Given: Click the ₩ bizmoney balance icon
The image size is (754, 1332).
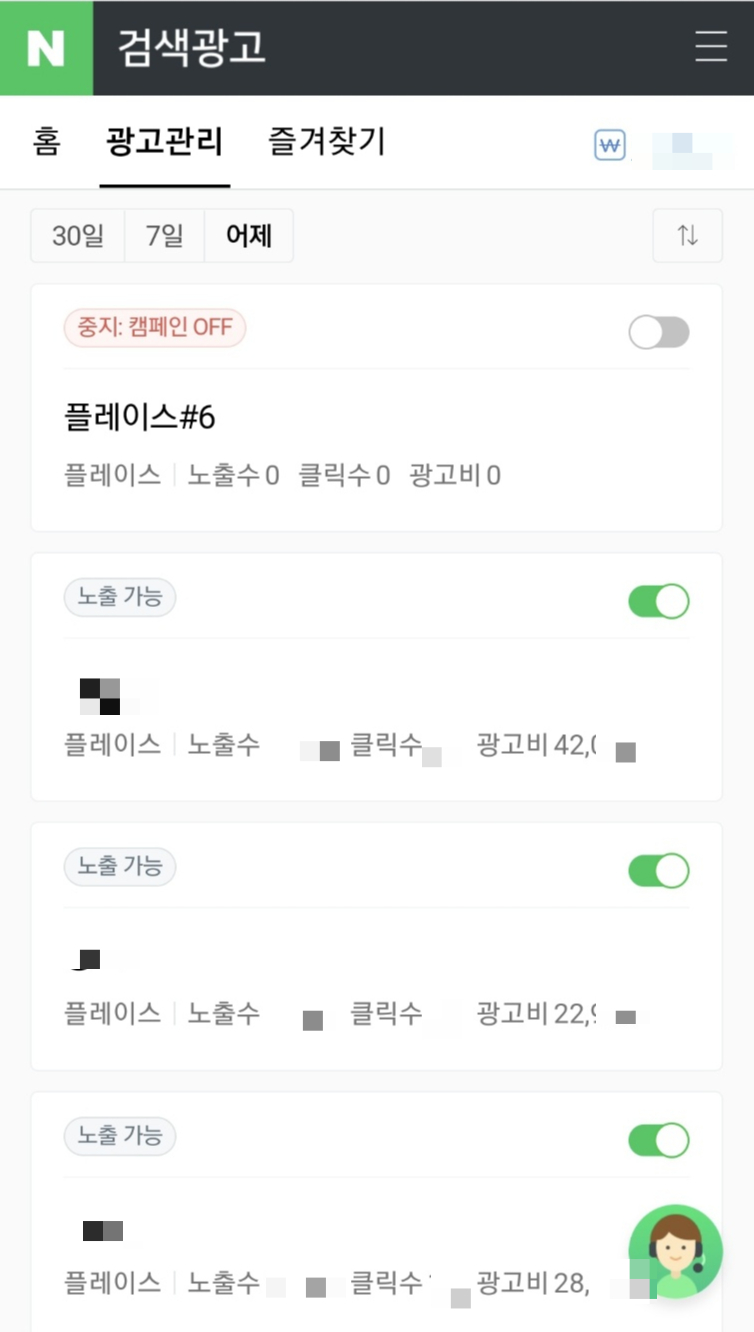Looking at the screenshot, I should 610,146.
